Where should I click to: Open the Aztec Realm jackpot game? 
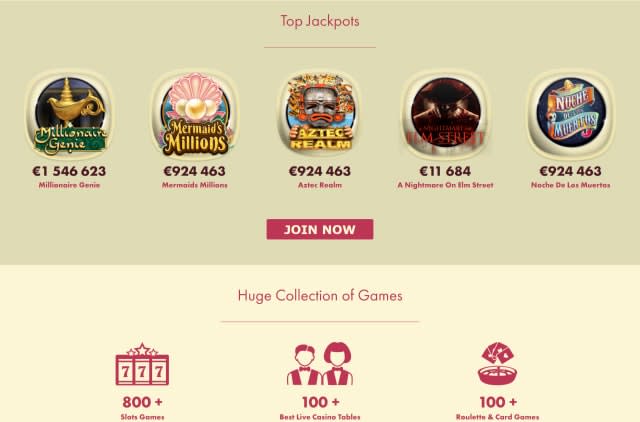click(x=320, y=117)
